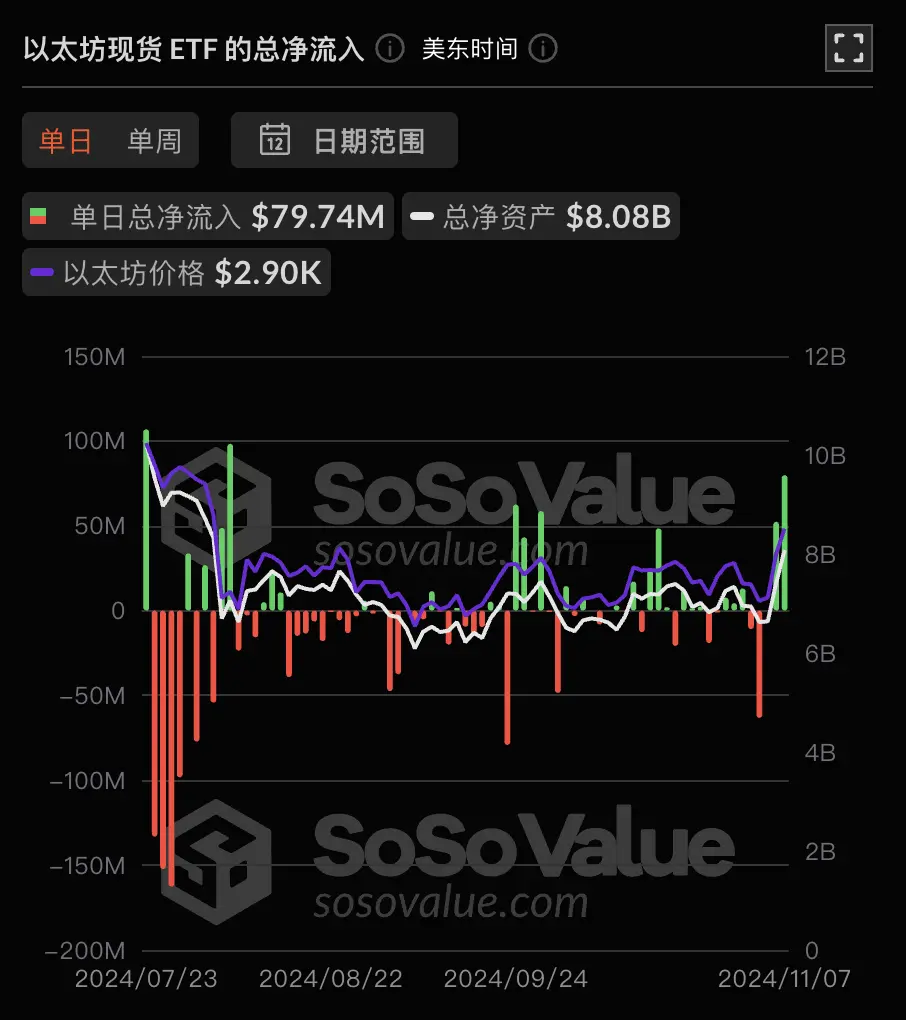Click the info icon next to 美东时间
This screenshot has width=906, height=1020.
point(542,48)
